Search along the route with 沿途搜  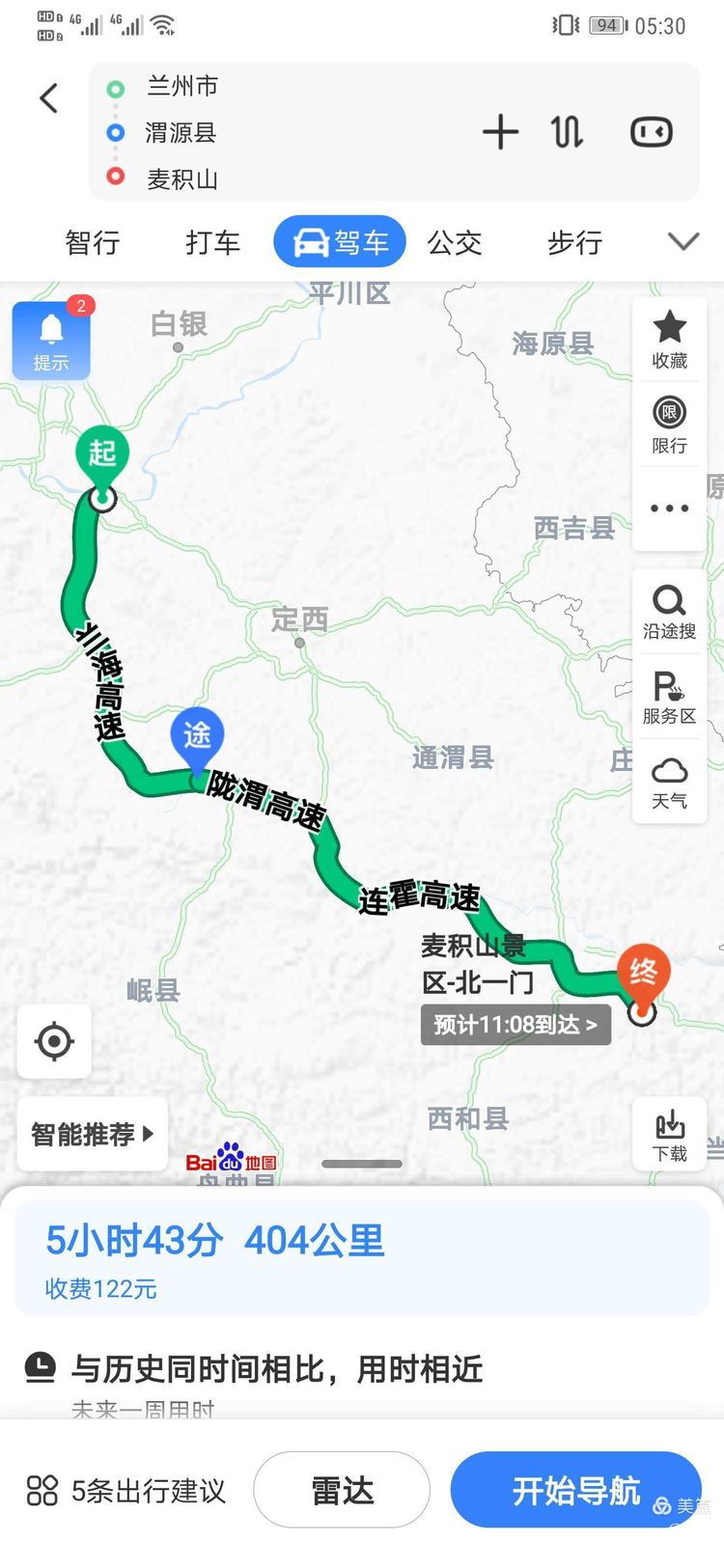click(669, 608)
